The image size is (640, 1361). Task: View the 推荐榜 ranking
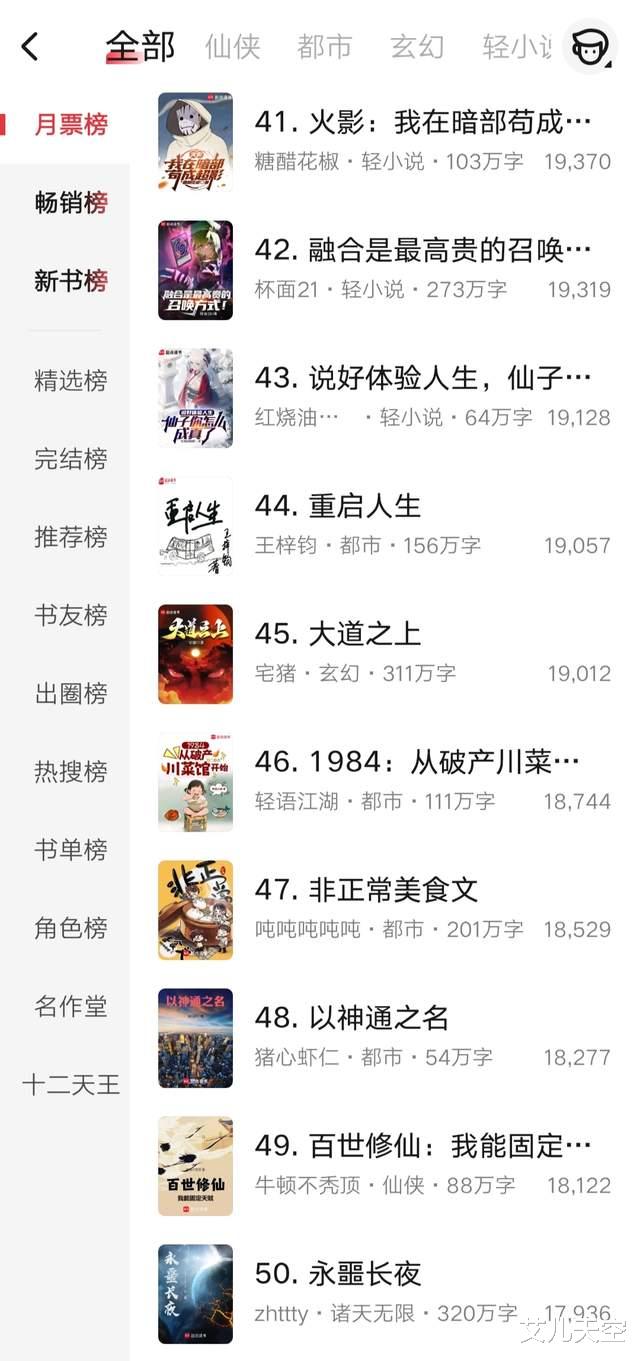[70, 537]
